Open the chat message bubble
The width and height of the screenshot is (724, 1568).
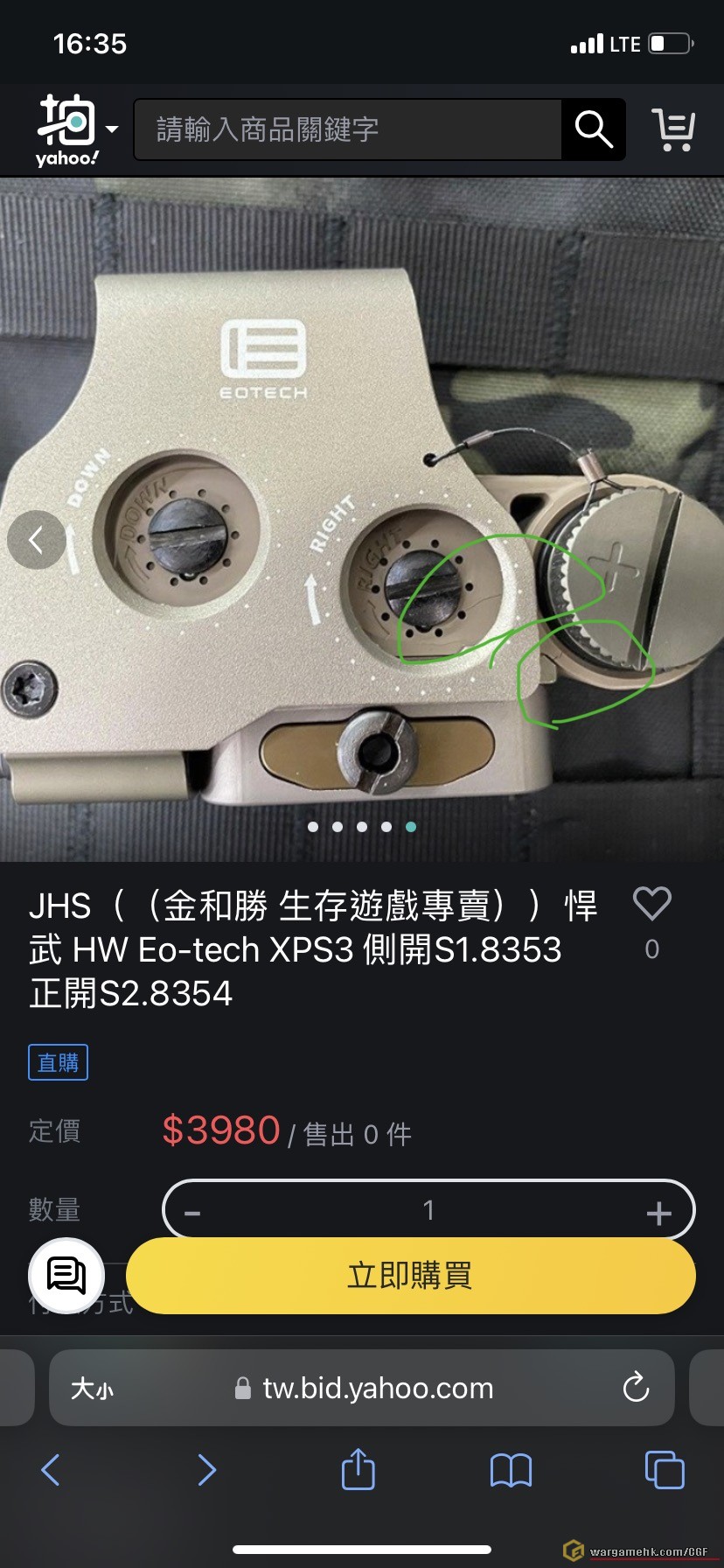66,1276
